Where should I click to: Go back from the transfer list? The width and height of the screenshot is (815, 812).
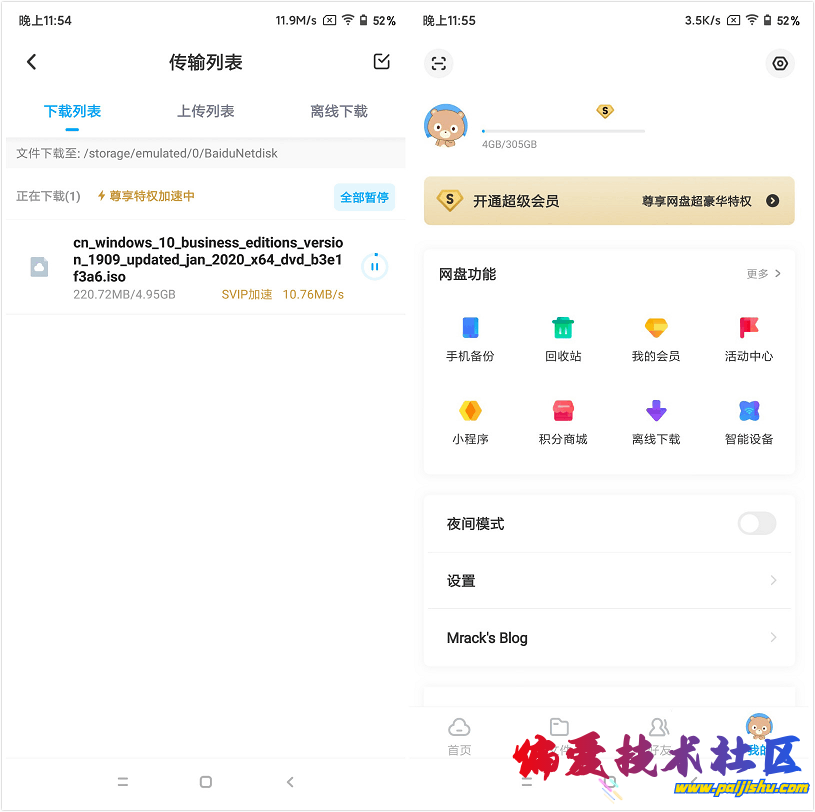point(31,62)
